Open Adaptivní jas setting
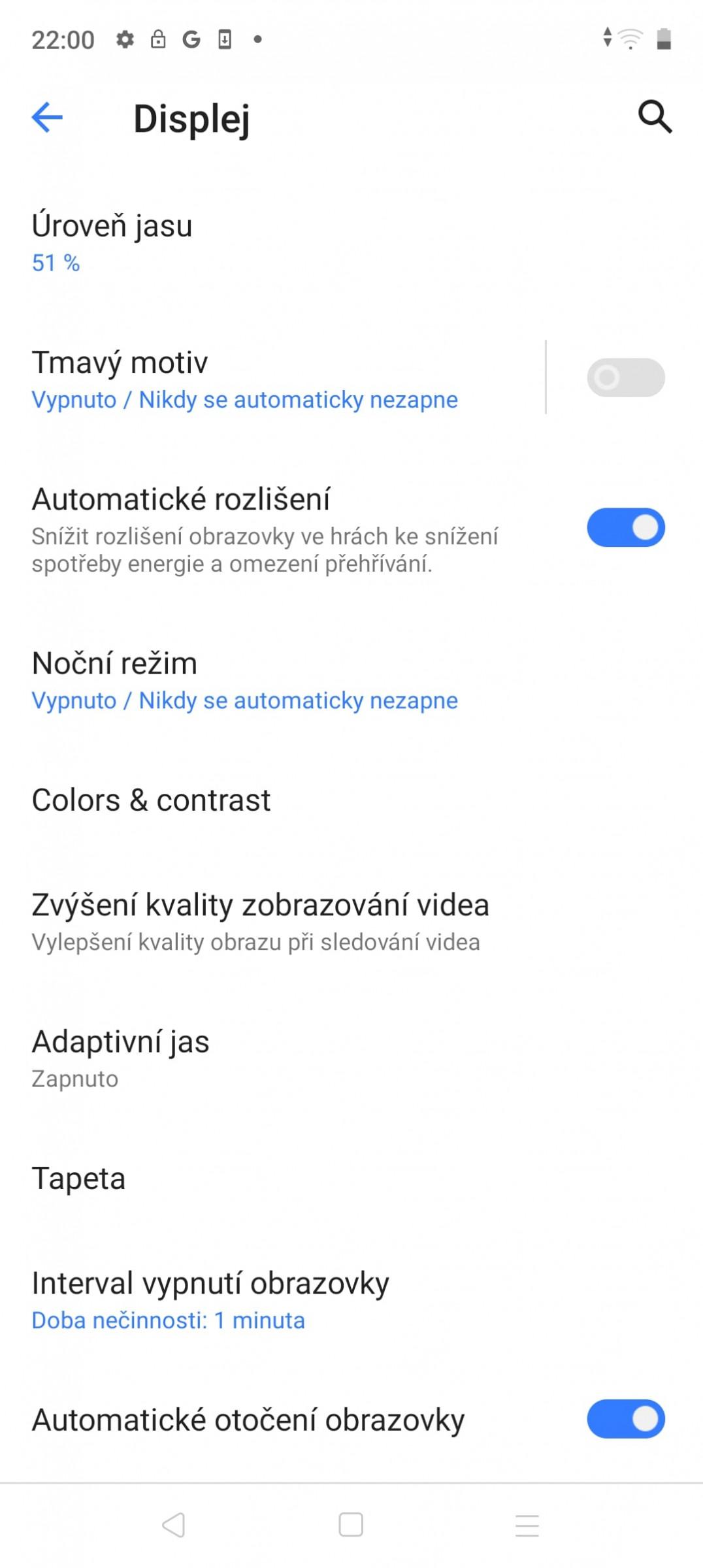The width and height of the screenshot is (703, 1568). [x=351, y=1058]
